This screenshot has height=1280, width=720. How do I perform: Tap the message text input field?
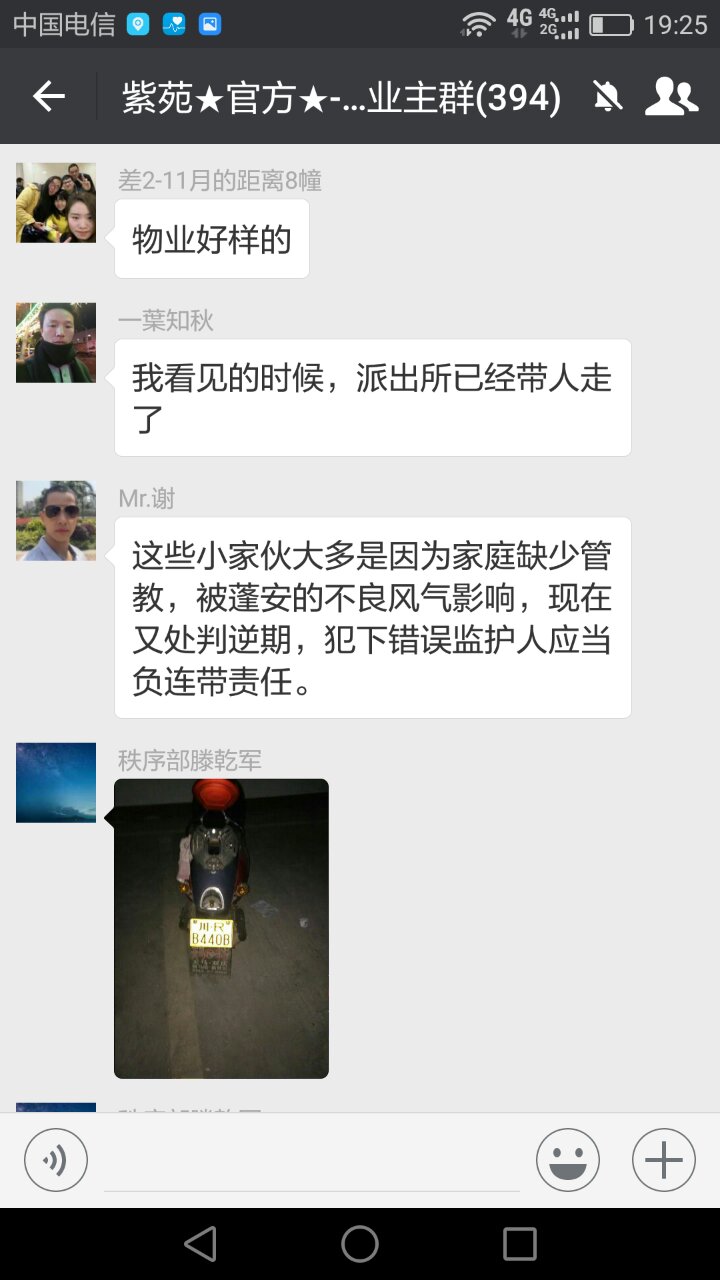(312, 1162)
